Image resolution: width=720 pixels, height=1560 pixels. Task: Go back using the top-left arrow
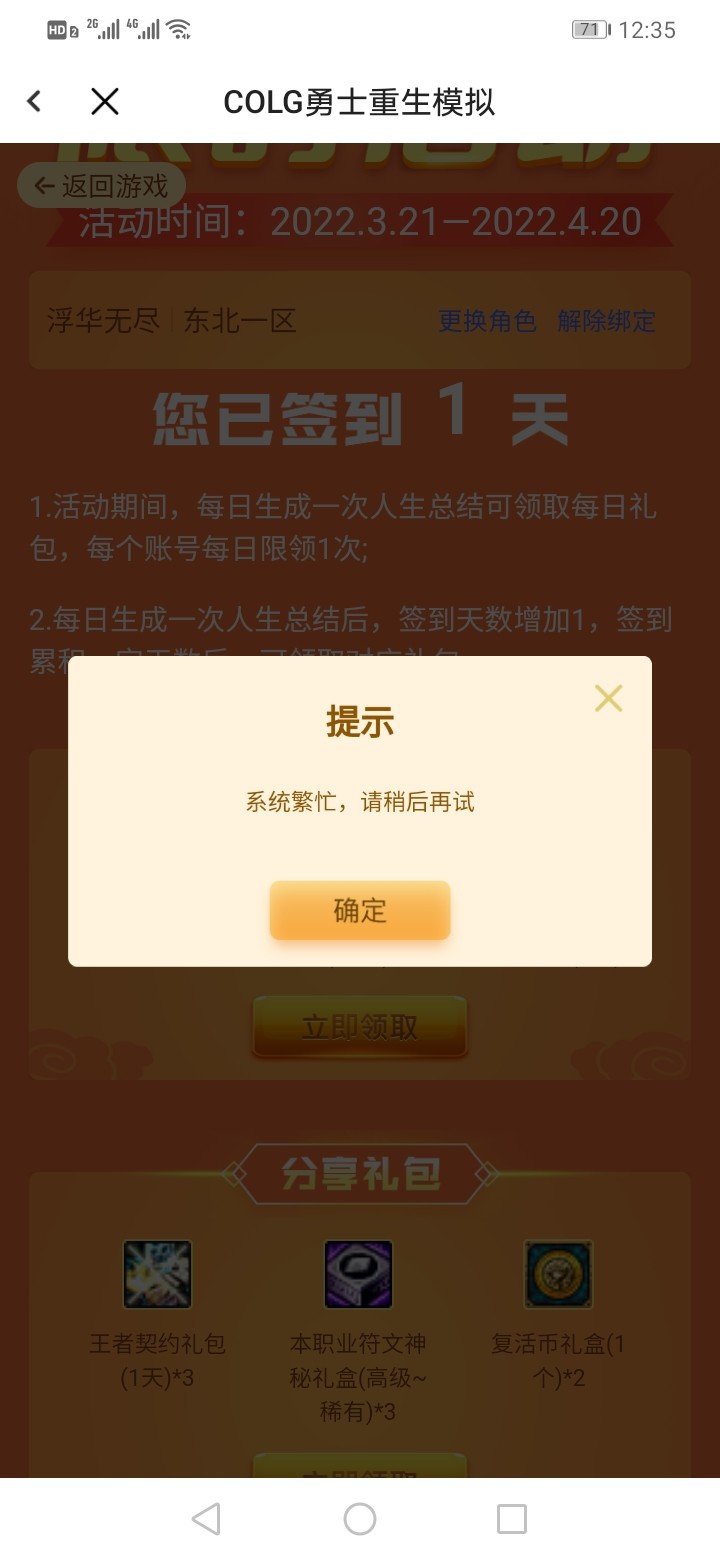tap(34, 101)
